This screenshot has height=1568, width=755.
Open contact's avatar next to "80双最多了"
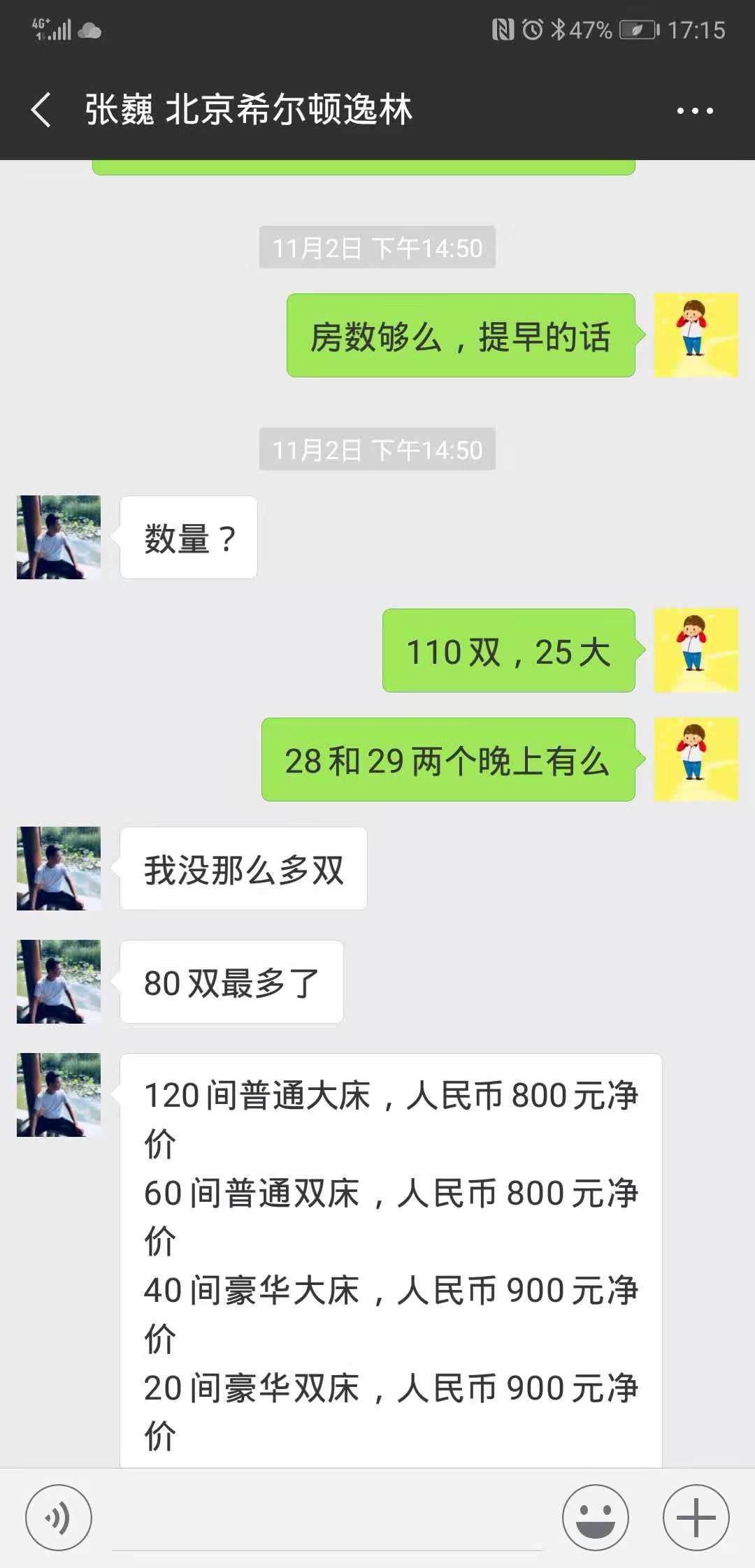click(59, 982)
